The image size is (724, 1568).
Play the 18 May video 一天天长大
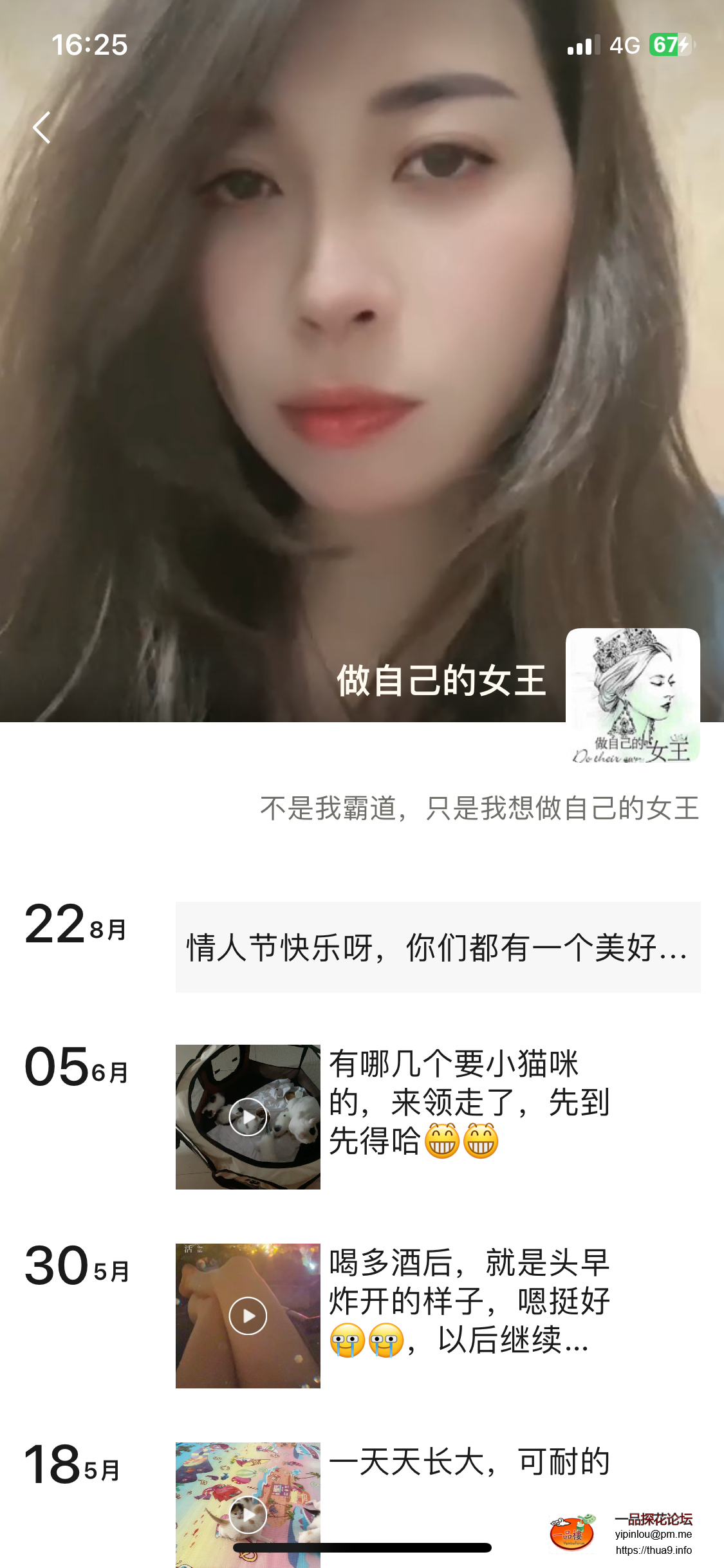pyautogui.click(x=248, y=1514)
